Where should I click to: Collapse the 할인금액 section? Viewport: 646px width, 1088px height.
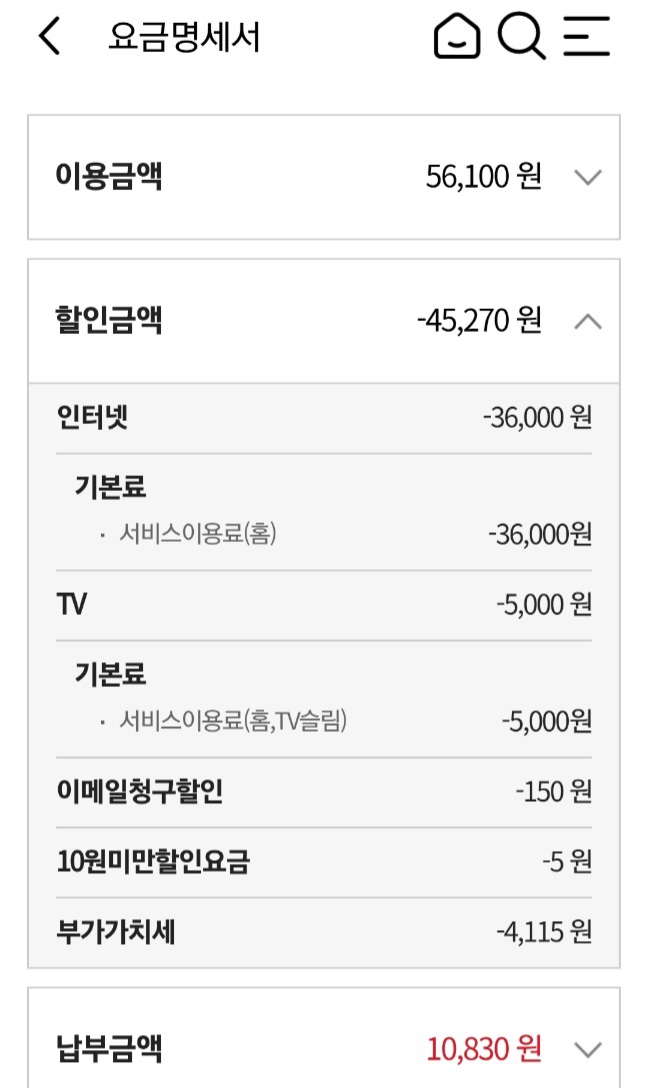(588, 322)
